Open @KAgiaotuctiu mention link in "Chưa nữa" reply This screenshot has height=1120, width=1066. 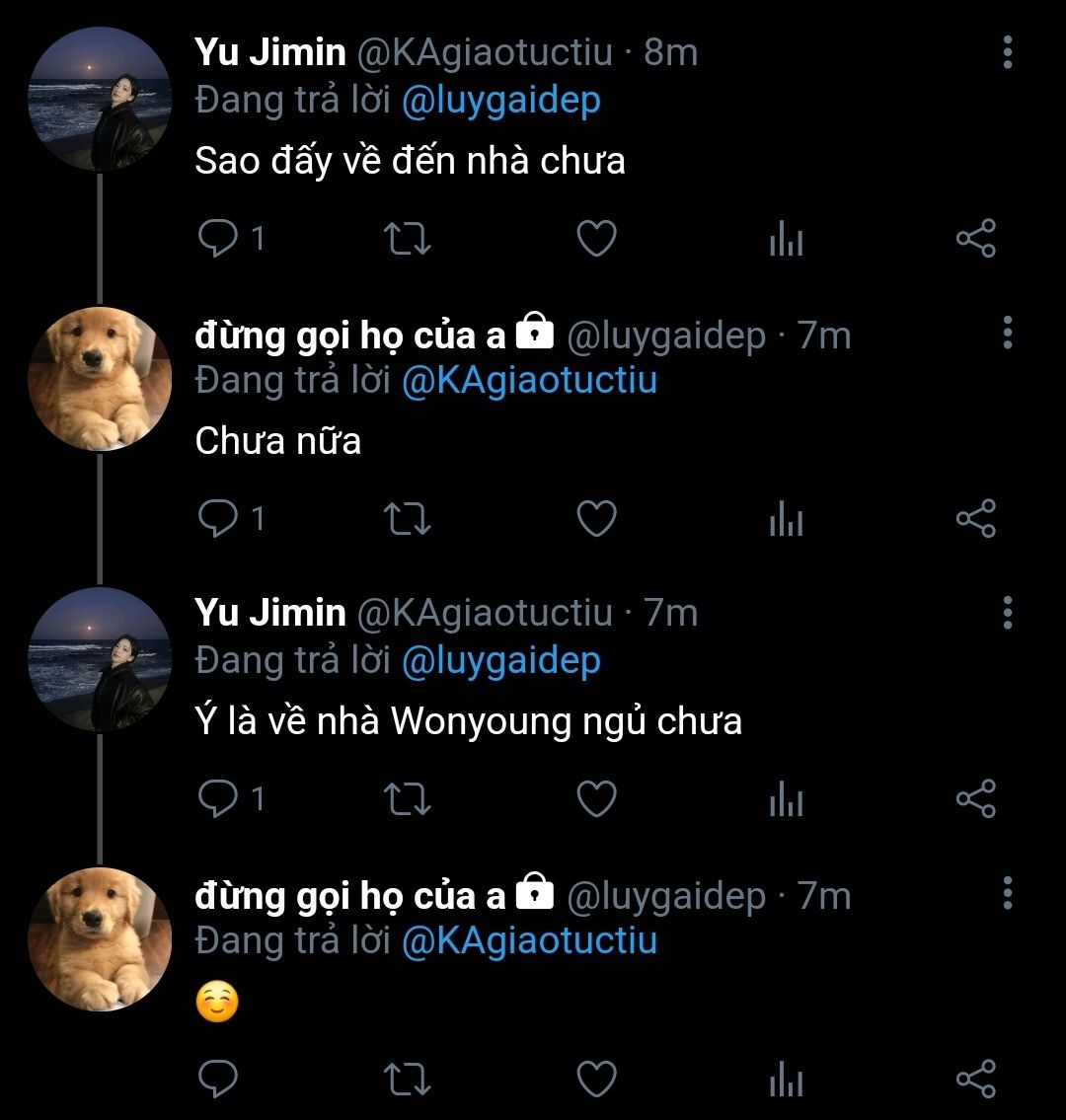click(x=529, y=381)
